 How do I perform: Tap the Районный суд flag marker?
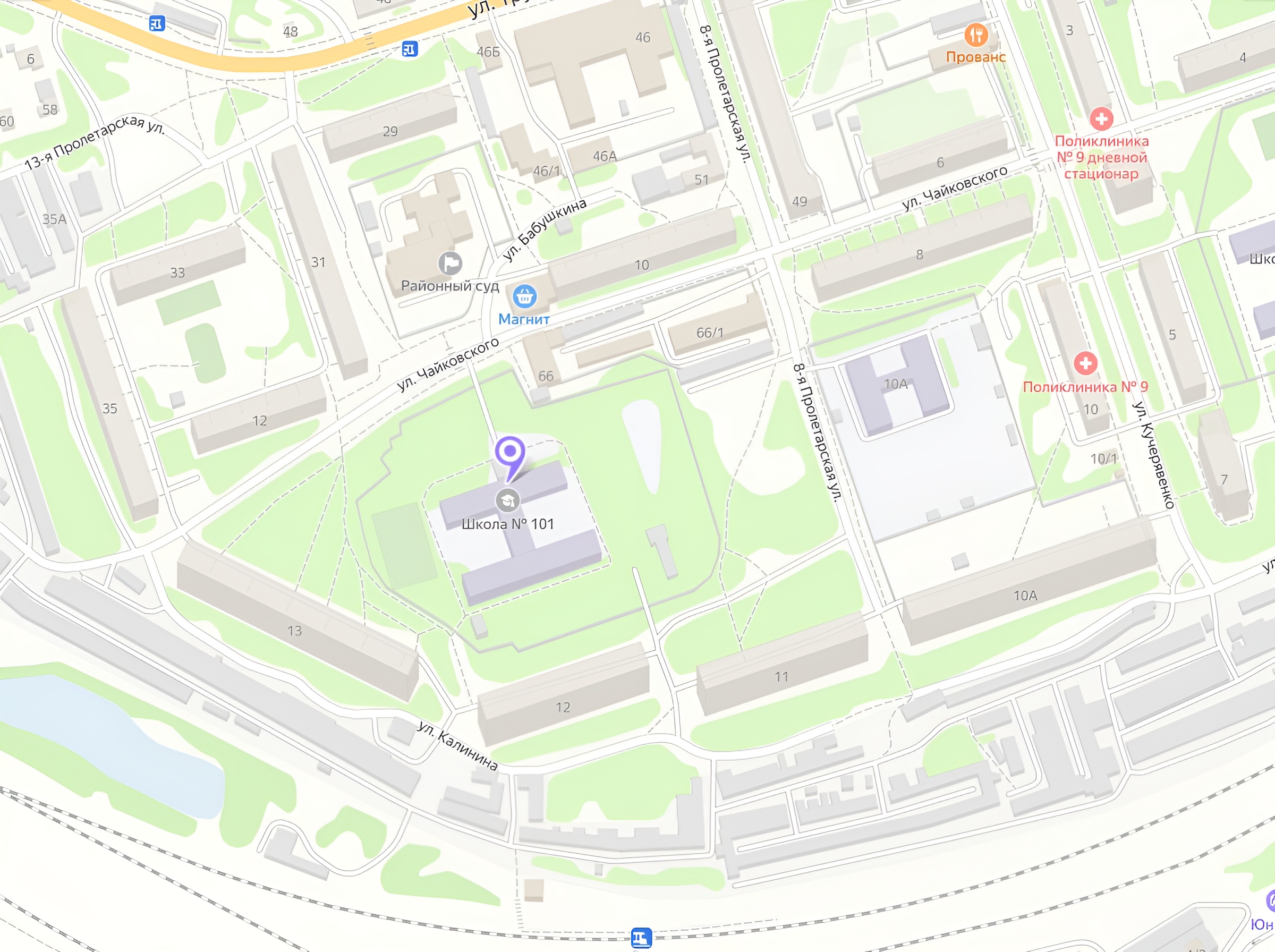450,264
